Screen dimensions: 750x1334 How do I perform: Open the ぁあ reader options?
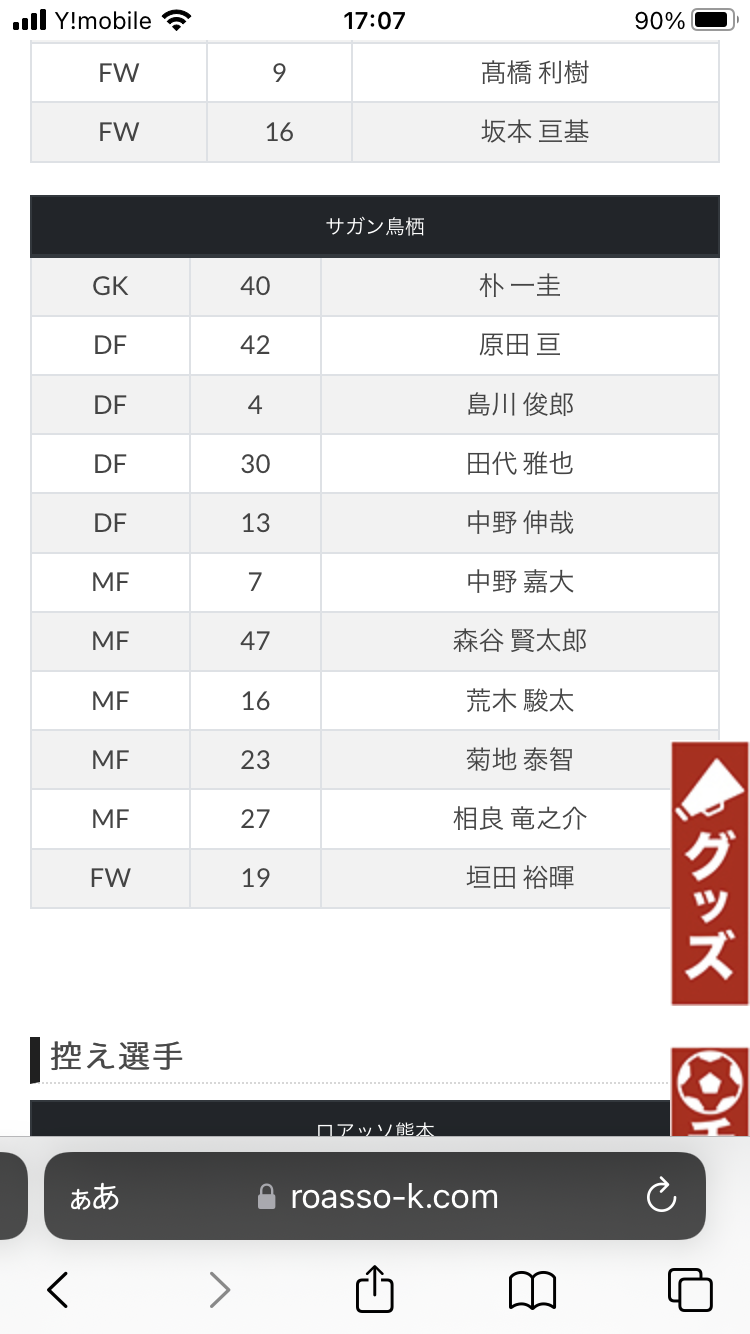(94, 1196)
